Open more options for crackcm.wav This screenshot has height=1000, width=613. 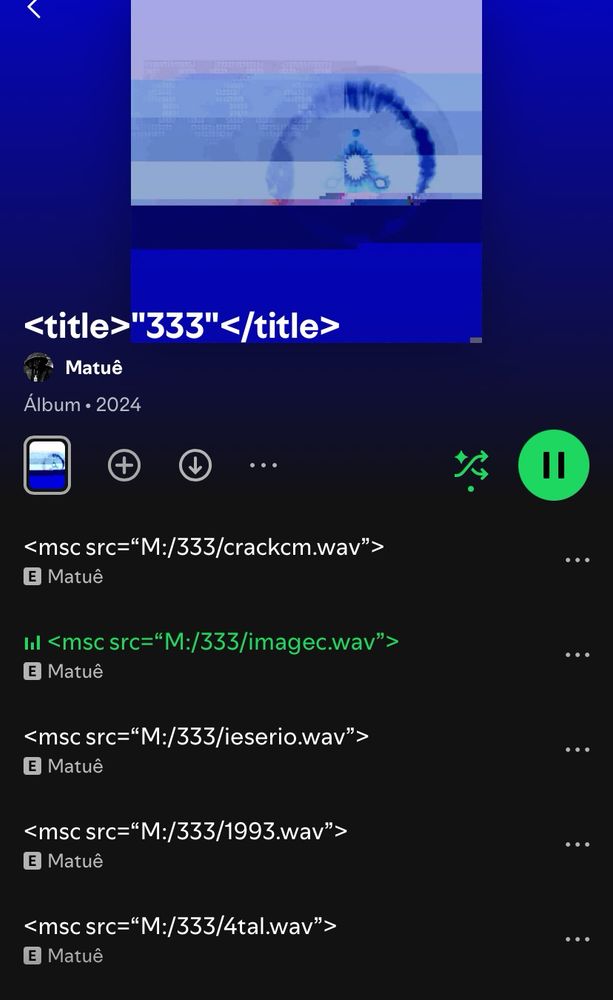(577, 560)
